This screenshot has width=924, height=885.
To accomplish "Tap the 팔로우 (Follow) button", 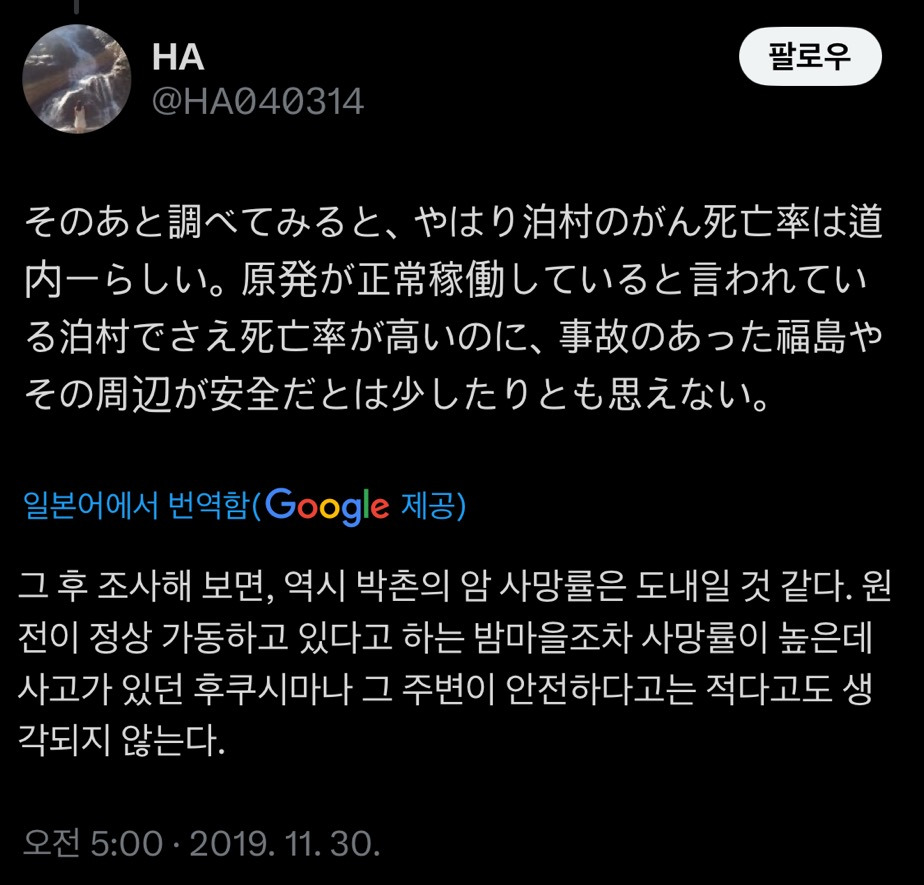I will (x=810, y=57).
